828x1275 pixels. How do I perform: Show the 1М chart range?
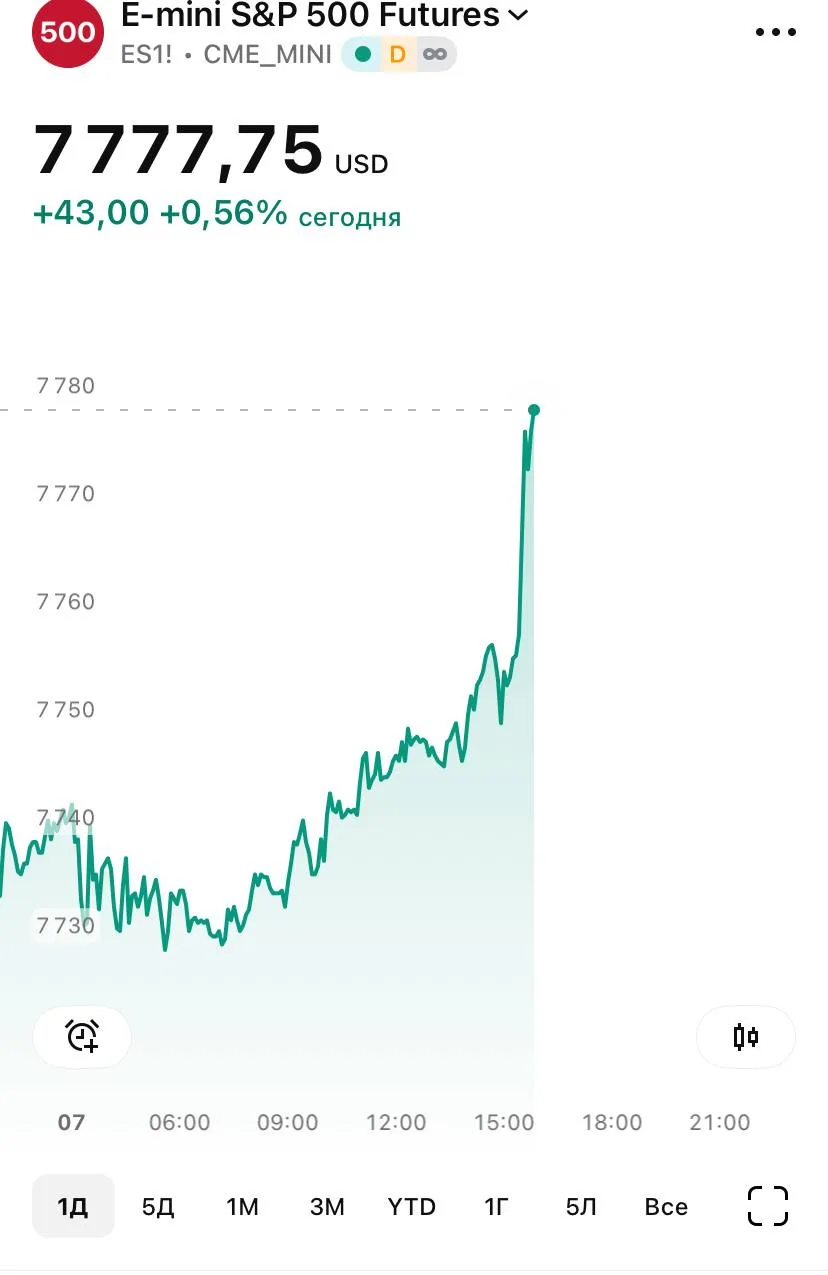coord(243,1206)
